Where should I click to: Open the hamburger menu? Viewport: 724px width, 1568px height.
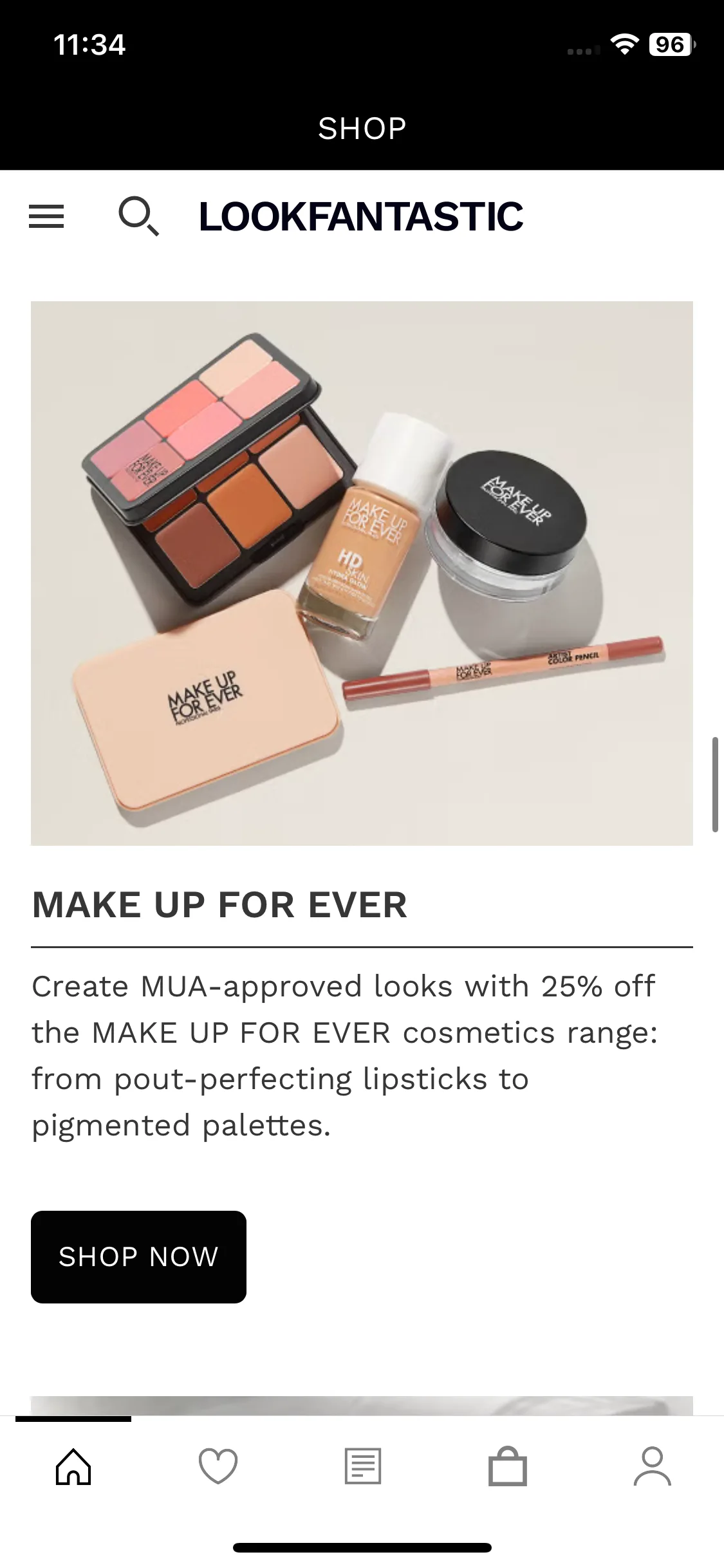click(46, 216)
